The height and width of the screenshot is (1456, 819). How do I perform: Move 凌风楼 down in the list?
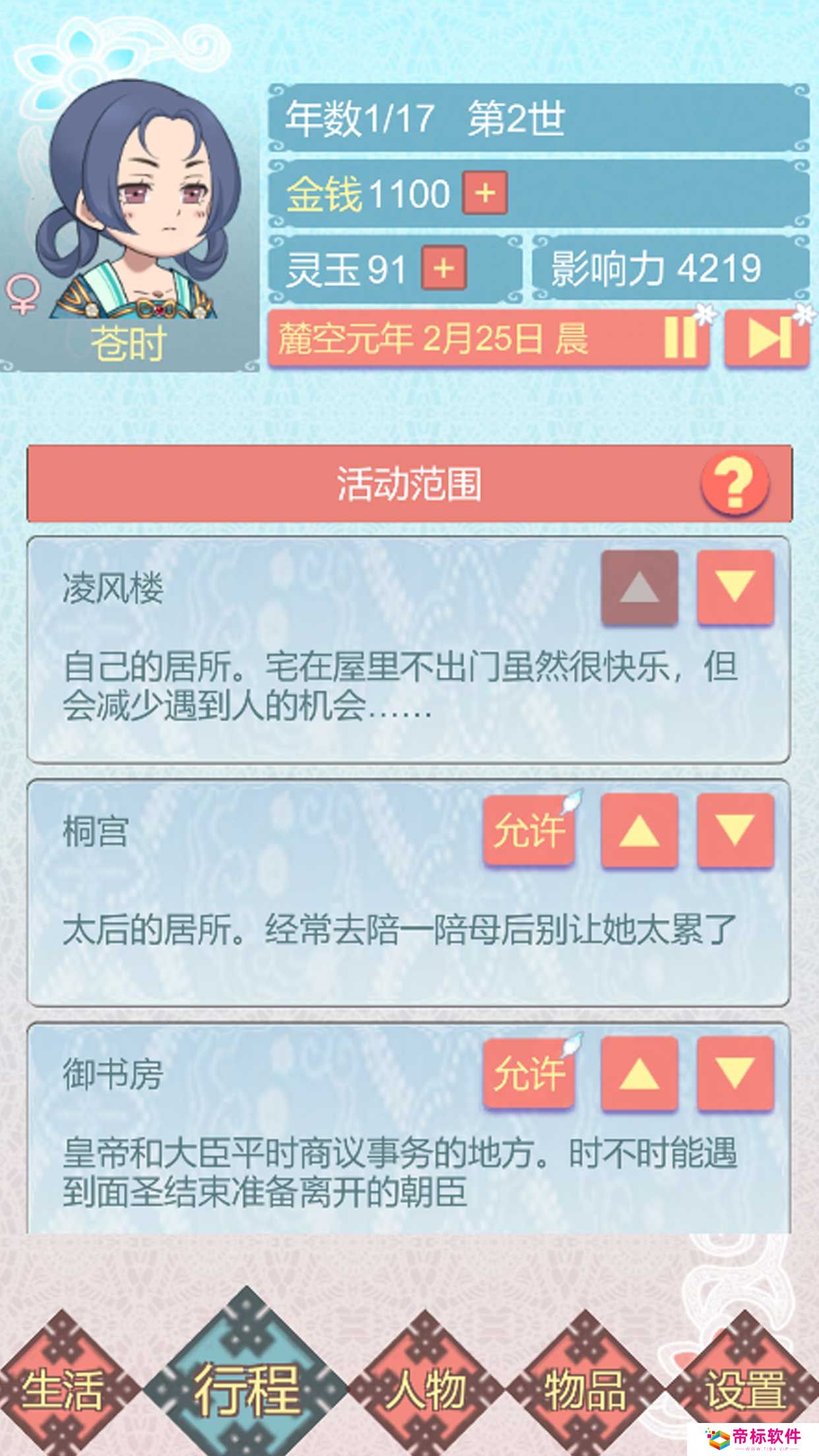tap(735, 587)
